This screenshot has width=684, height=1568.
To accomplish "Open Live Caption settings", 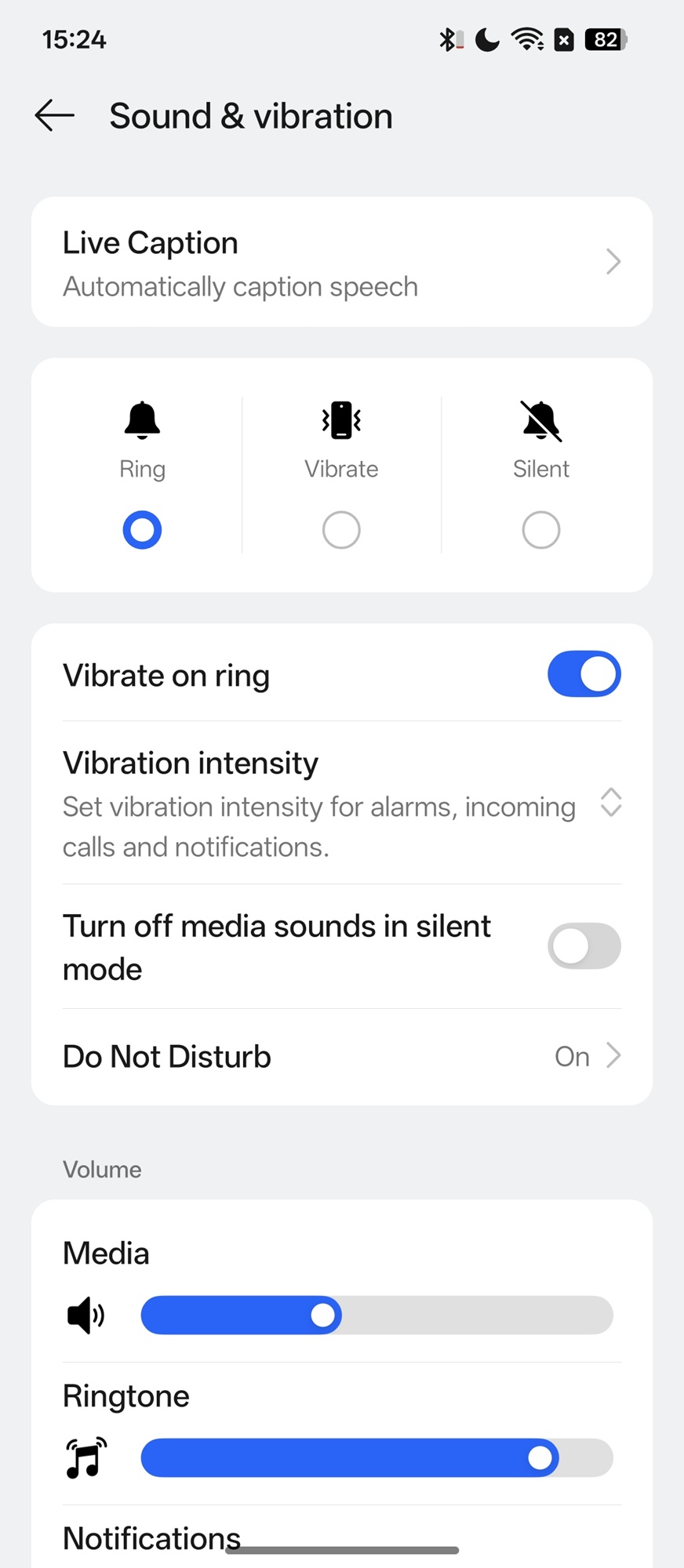I will (x=342, y=262).
